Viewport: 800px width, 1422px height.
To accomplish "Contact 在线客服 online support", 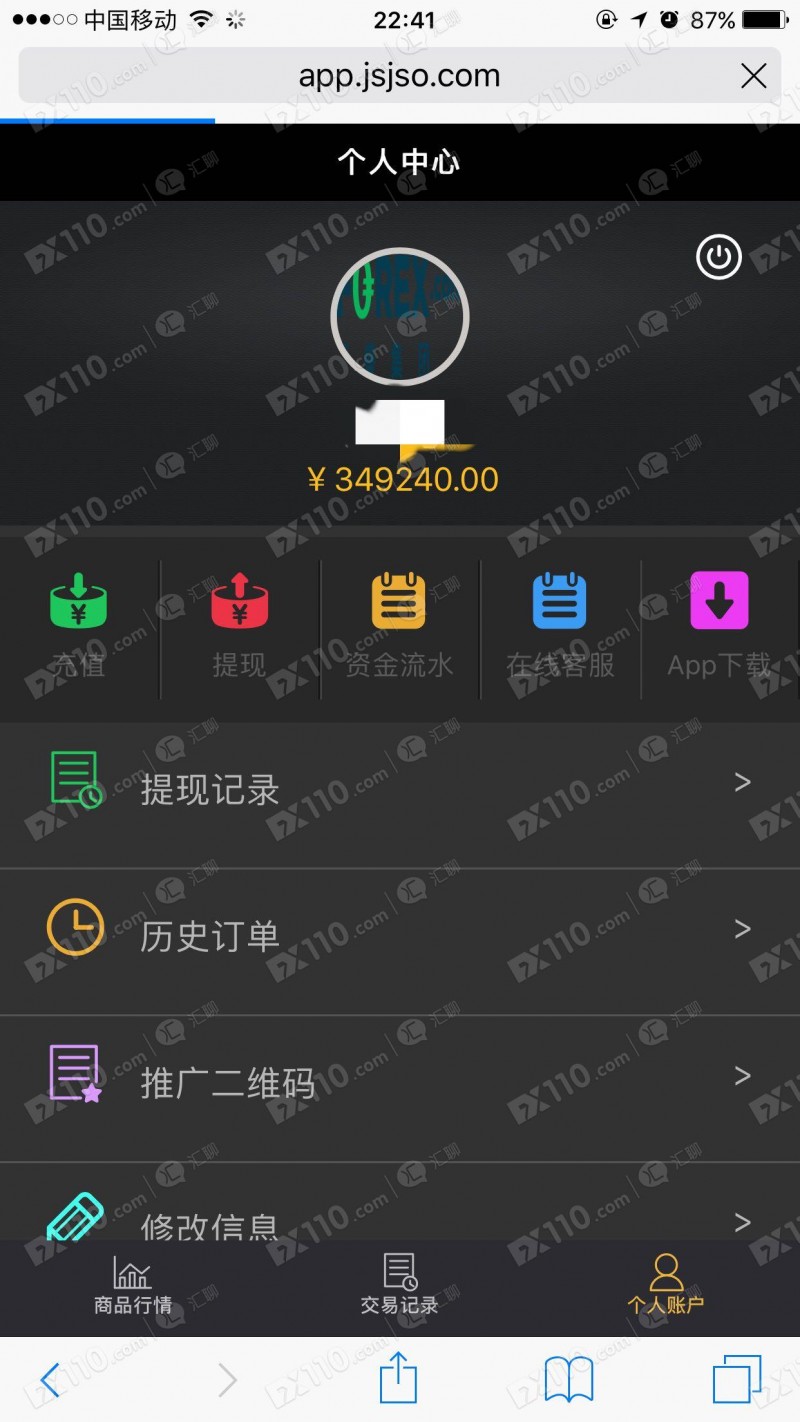I will [x=559, y=622].
